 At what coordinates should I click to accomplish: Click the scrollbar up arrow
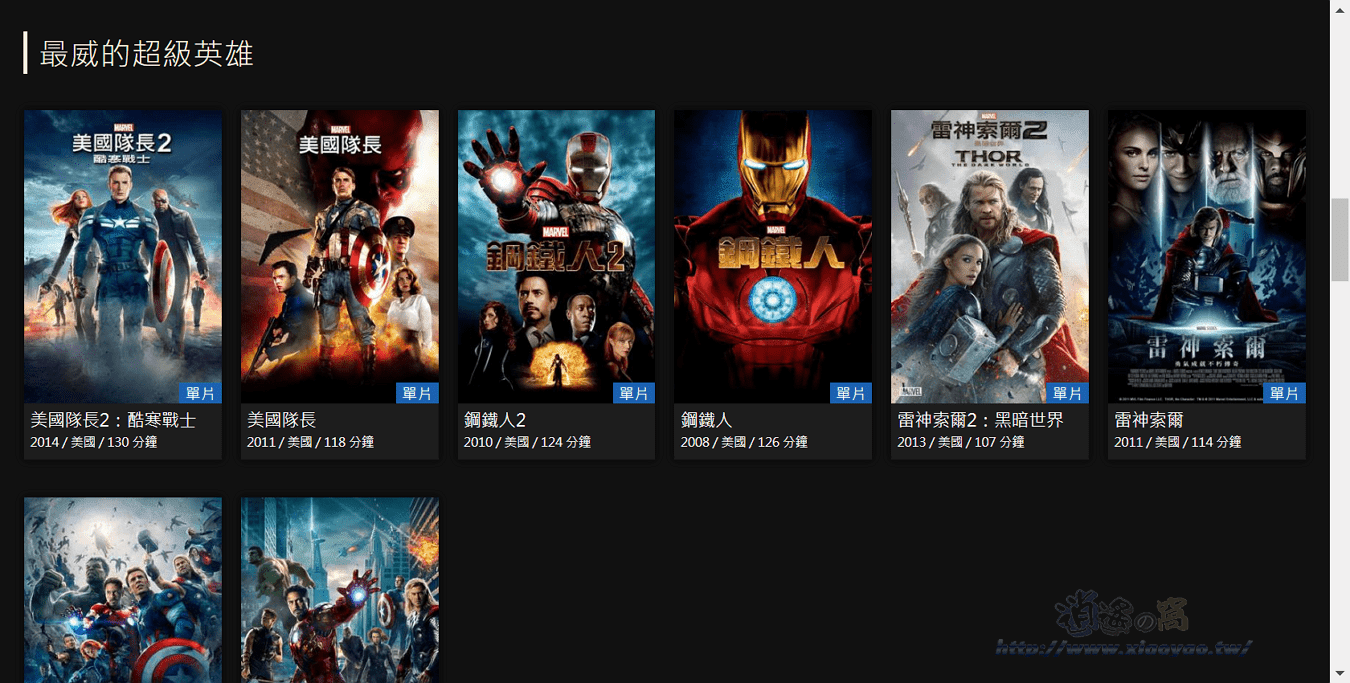(1340, 9)
